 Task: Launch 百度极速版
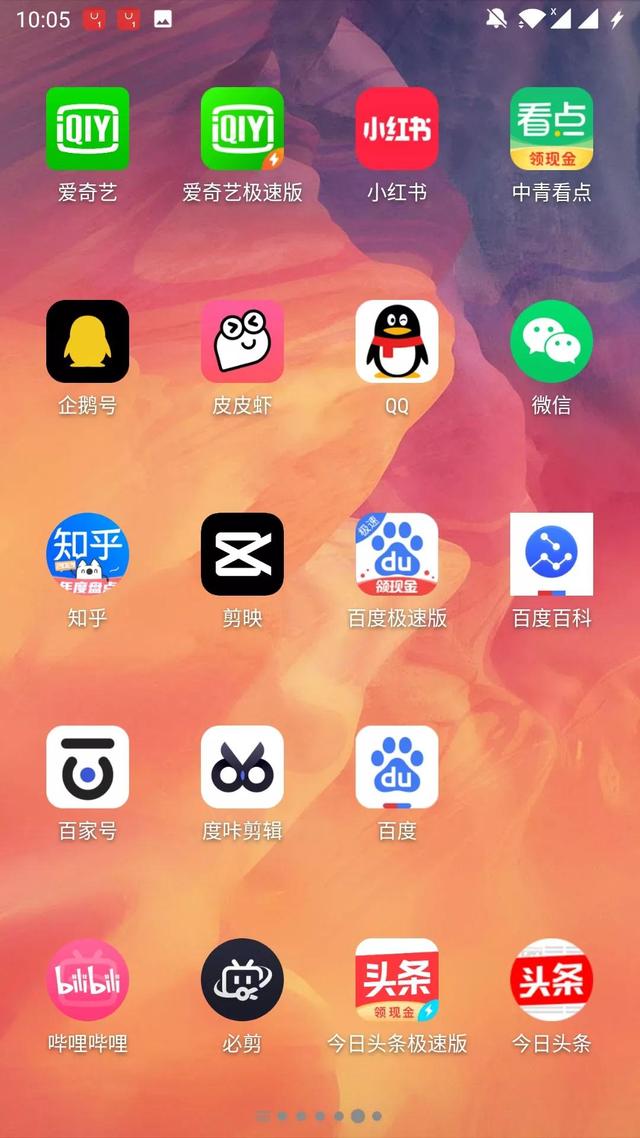397,554
